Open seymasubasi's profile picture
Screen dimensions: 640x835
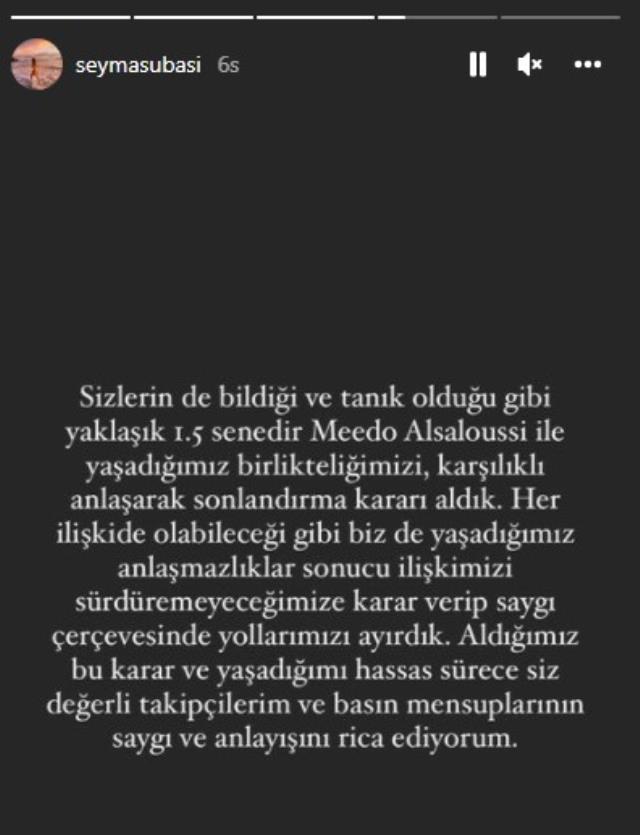(x=36, y=65)
